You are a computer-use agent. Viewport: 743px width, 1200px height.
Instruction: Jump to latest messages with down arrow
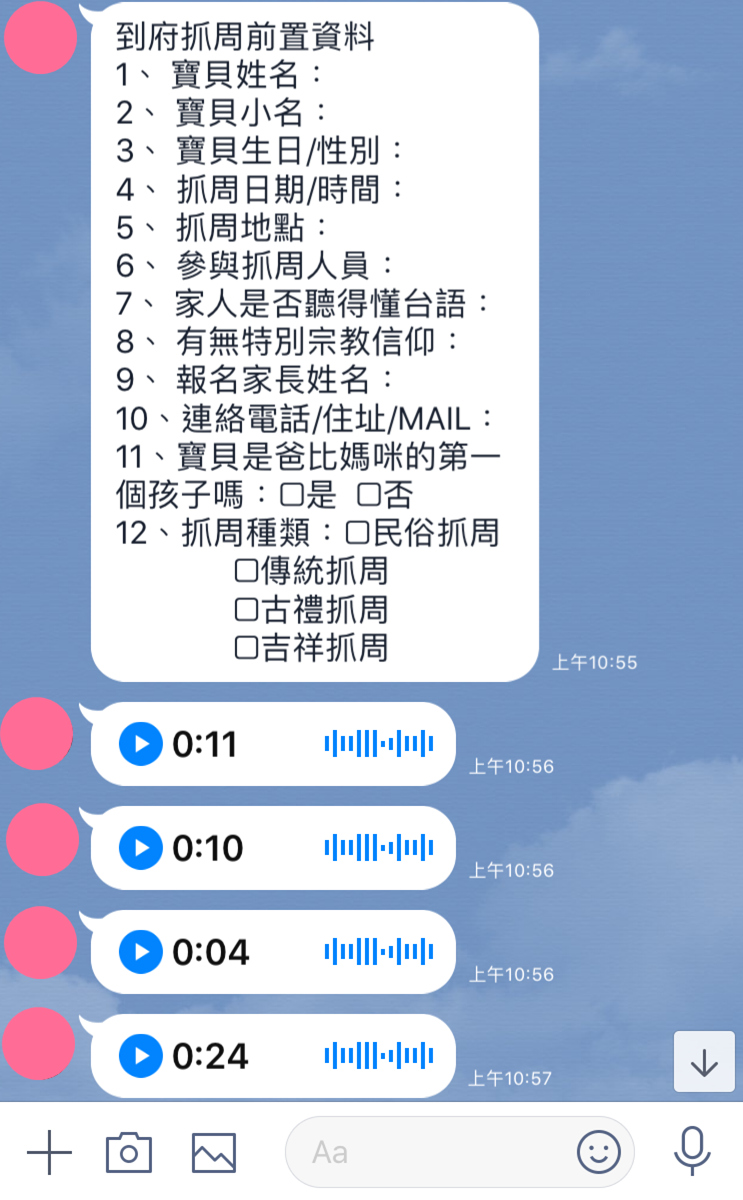[x=704, y=1062]
